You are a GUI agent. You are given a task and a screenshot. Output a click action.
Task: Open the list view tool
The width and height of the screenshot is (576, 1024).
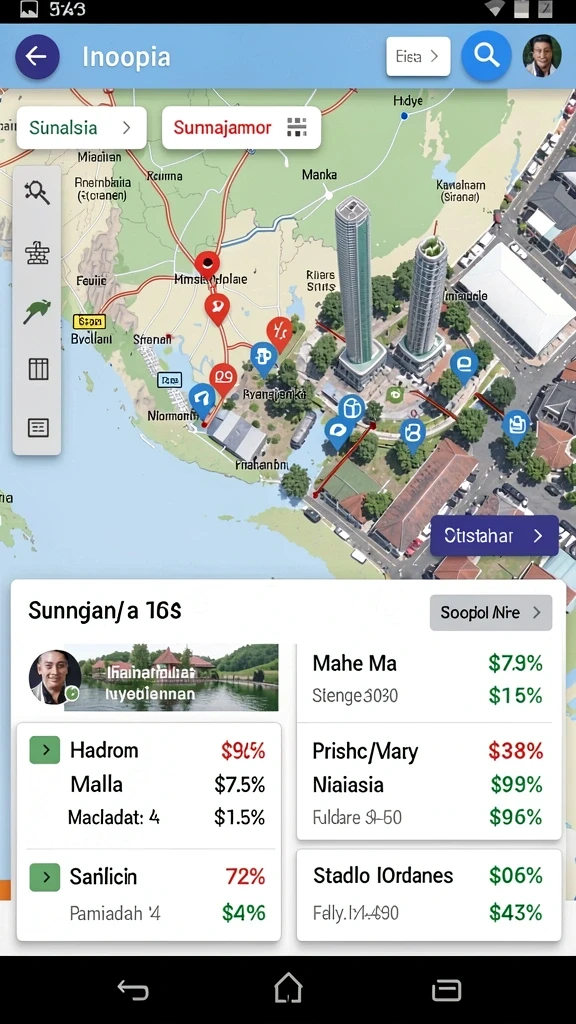[x=38, y=428]
